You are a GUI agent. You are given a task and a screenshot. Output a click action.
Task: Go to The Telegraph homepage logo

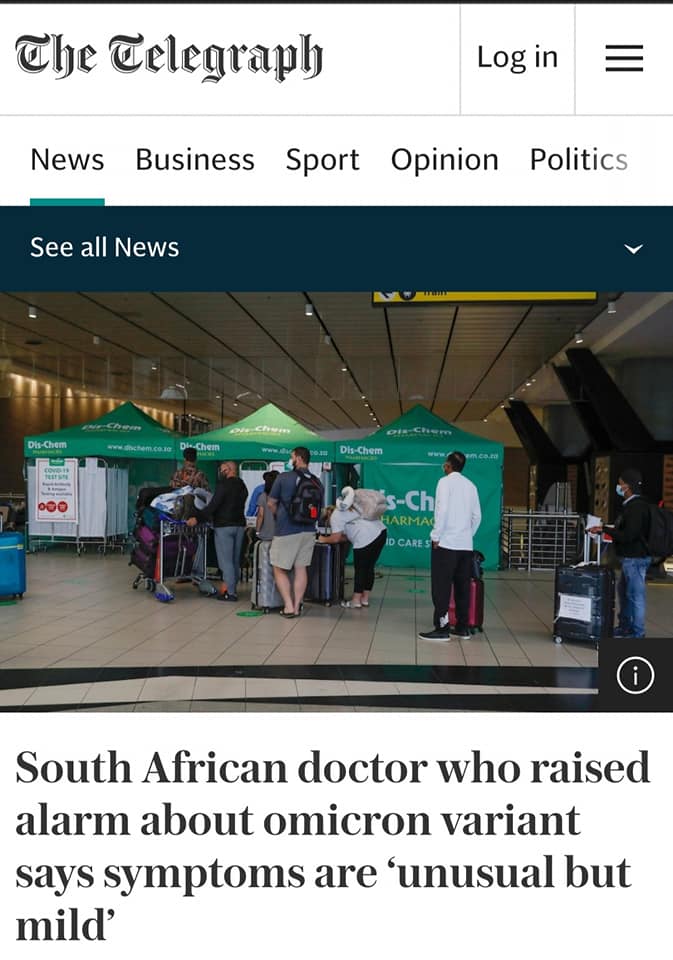click(x=169, y=57)
